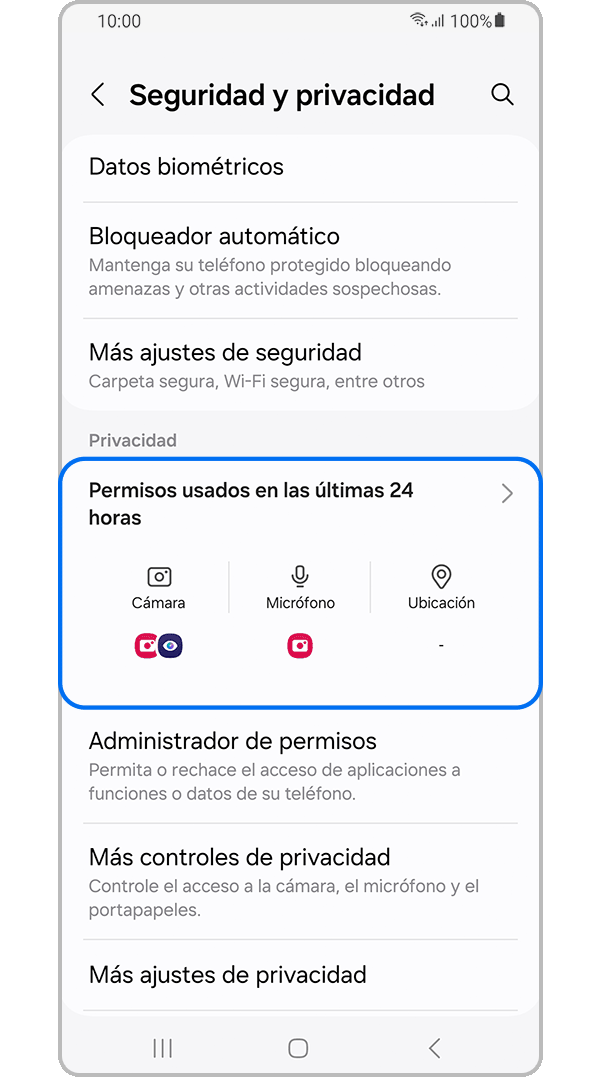
Task: View Micrófono permission usage
Action: coord(300,587)
